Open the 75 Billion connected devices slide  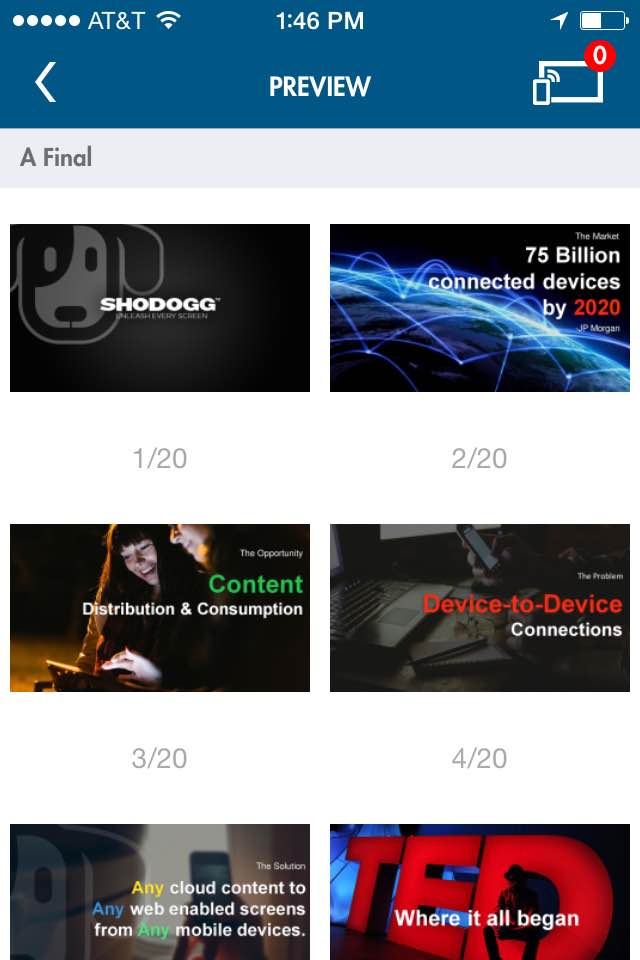coord(480,308)
